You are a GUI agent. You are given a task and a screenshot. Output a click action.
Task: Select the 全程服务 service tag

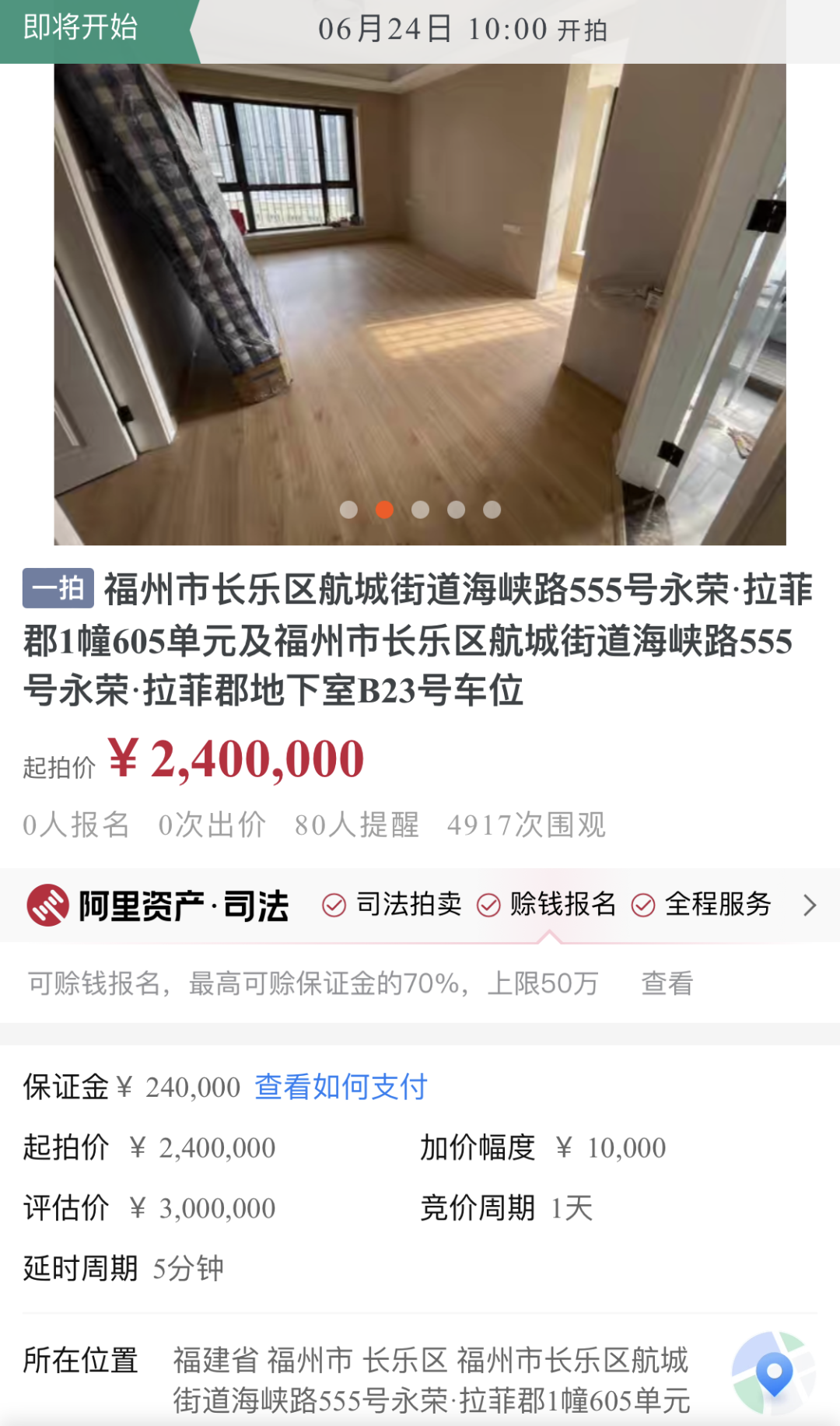pyautogui.click(x=702, y=905)
